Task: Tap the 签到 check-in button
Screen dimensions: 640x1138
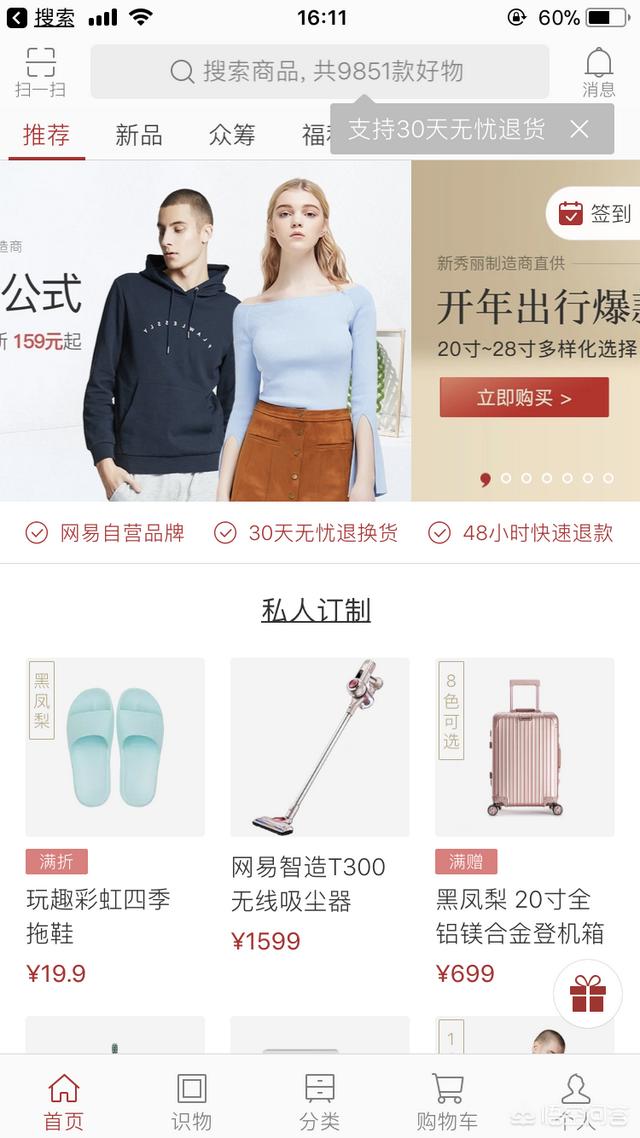Action: point(596,213)
